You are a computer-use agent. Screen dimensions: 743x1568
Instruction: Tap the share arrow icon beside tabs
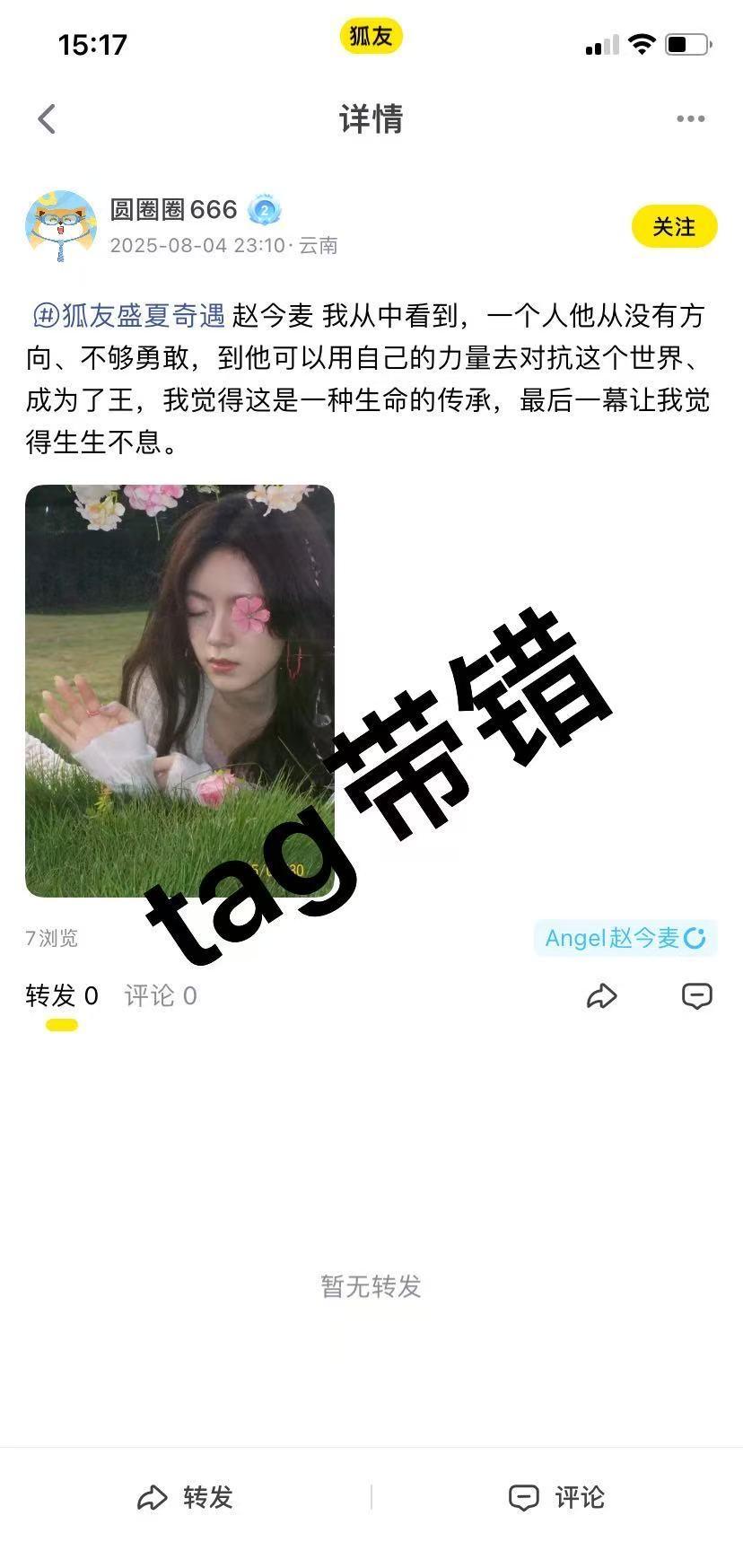pyautogui.click(x=601, y=995)
